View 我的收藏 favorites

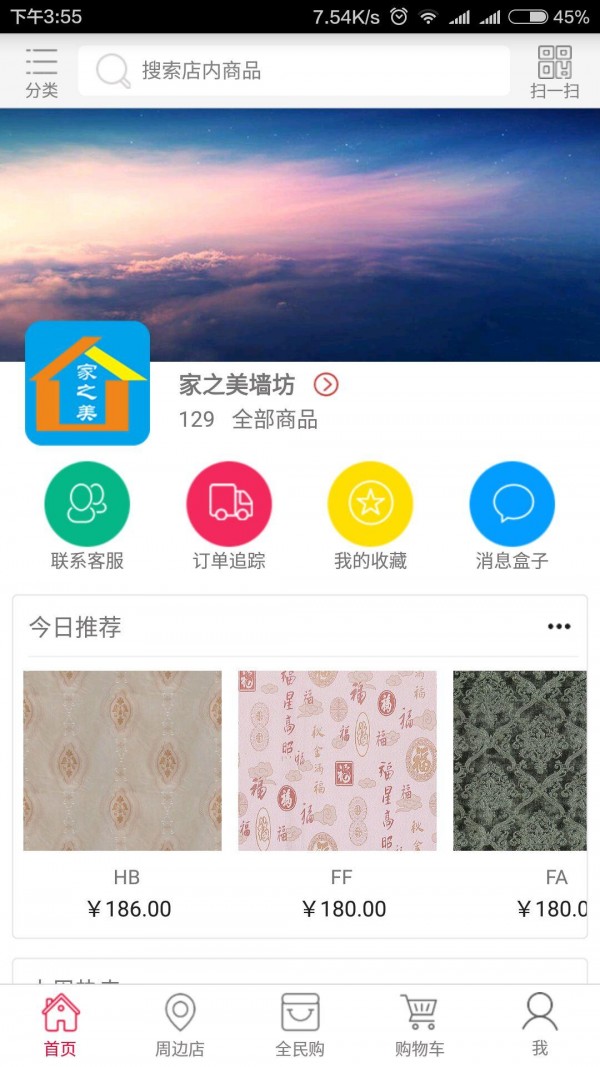tap(370, 516)
